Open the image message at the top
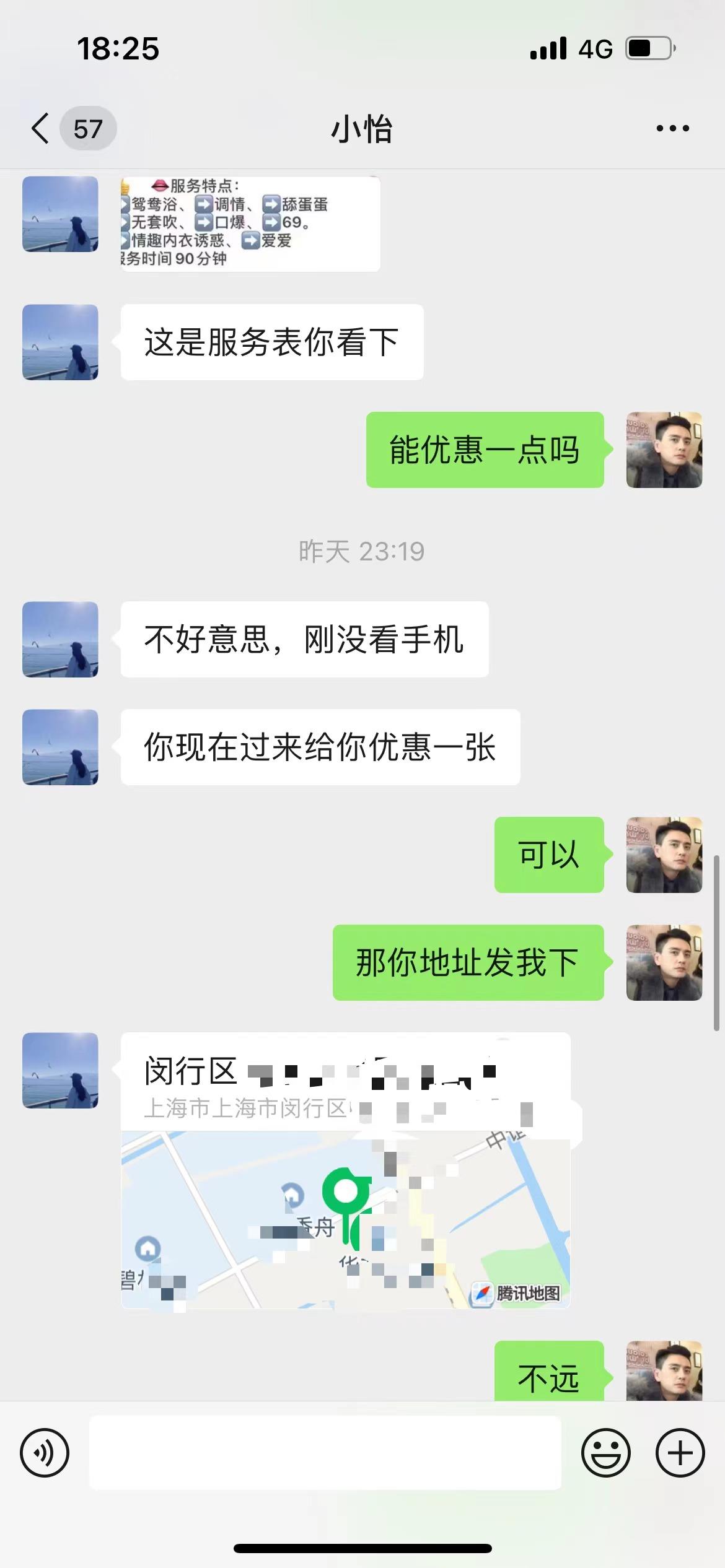This screenshot has width=725, height=1568. 250,224
